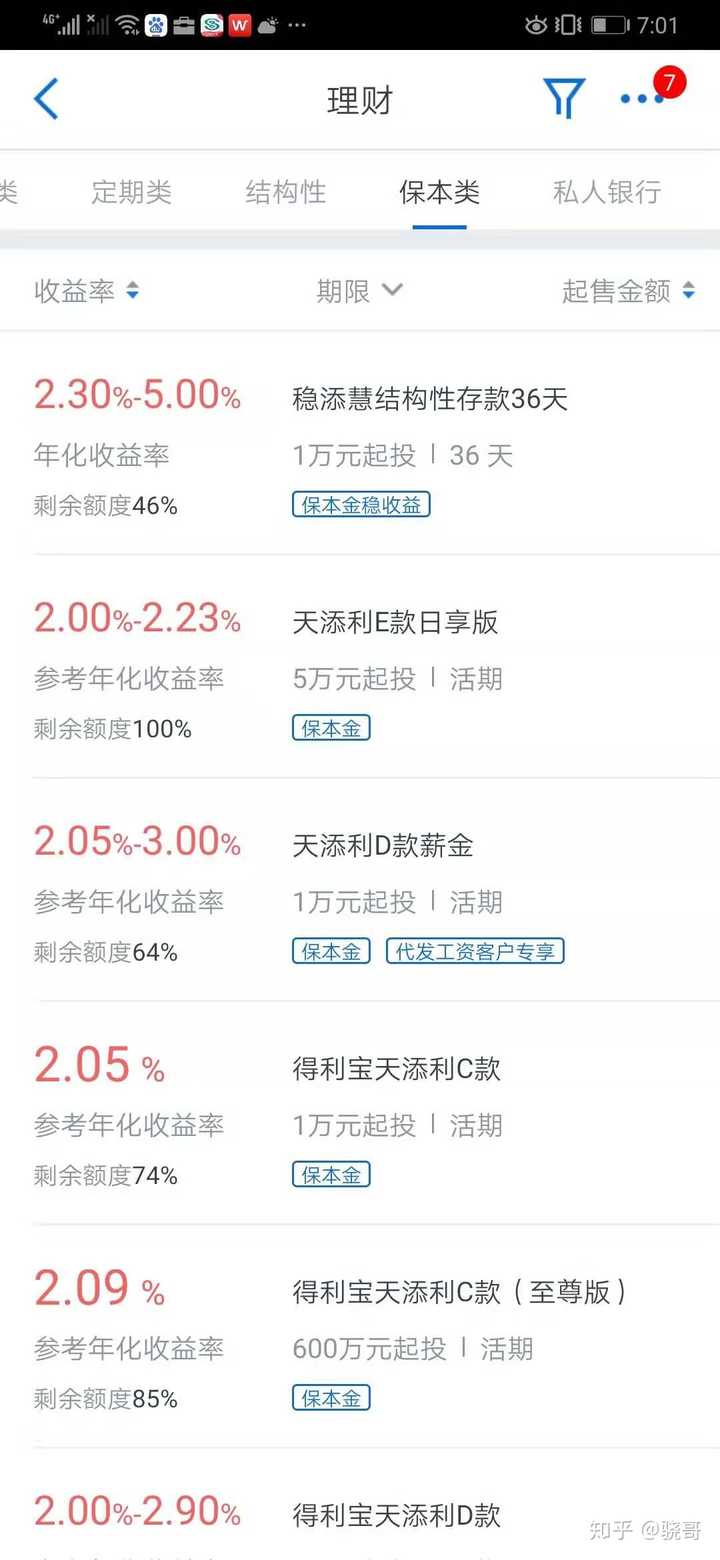
Task: Sort products by 收益率
Action: (87, 291)
